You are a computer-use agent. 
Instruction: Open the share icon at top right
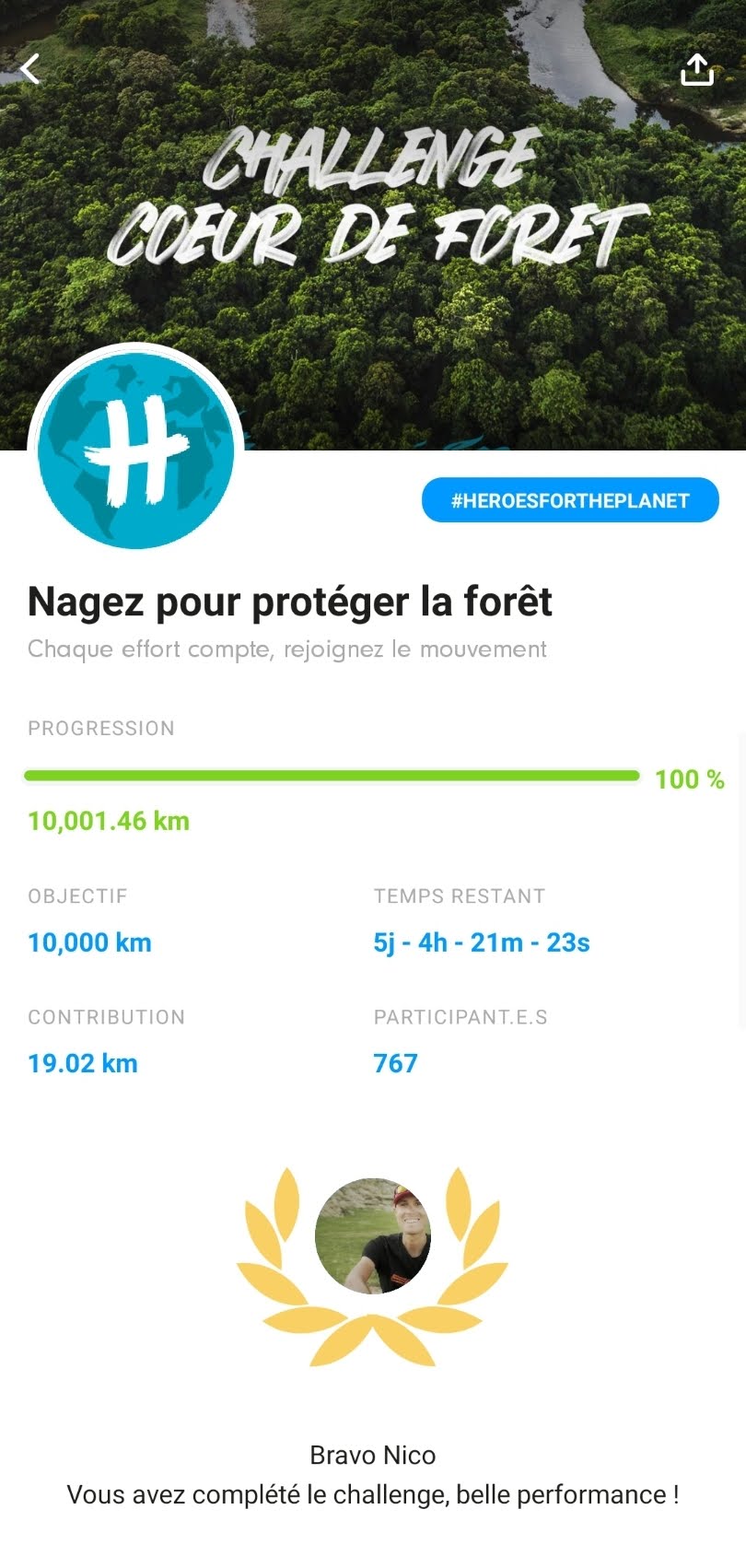[x=697, y=68]
